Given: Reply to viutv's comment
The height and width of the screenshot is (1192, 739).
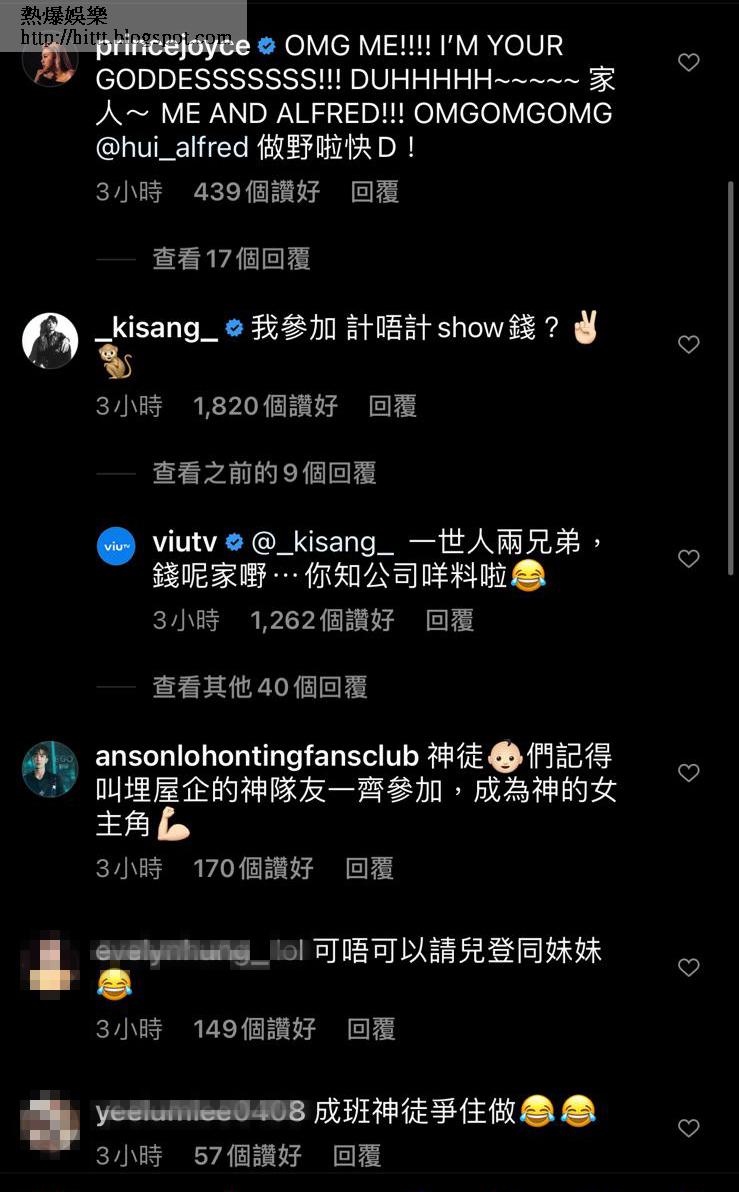Looking at the screenshot, I should click(449, 620).
